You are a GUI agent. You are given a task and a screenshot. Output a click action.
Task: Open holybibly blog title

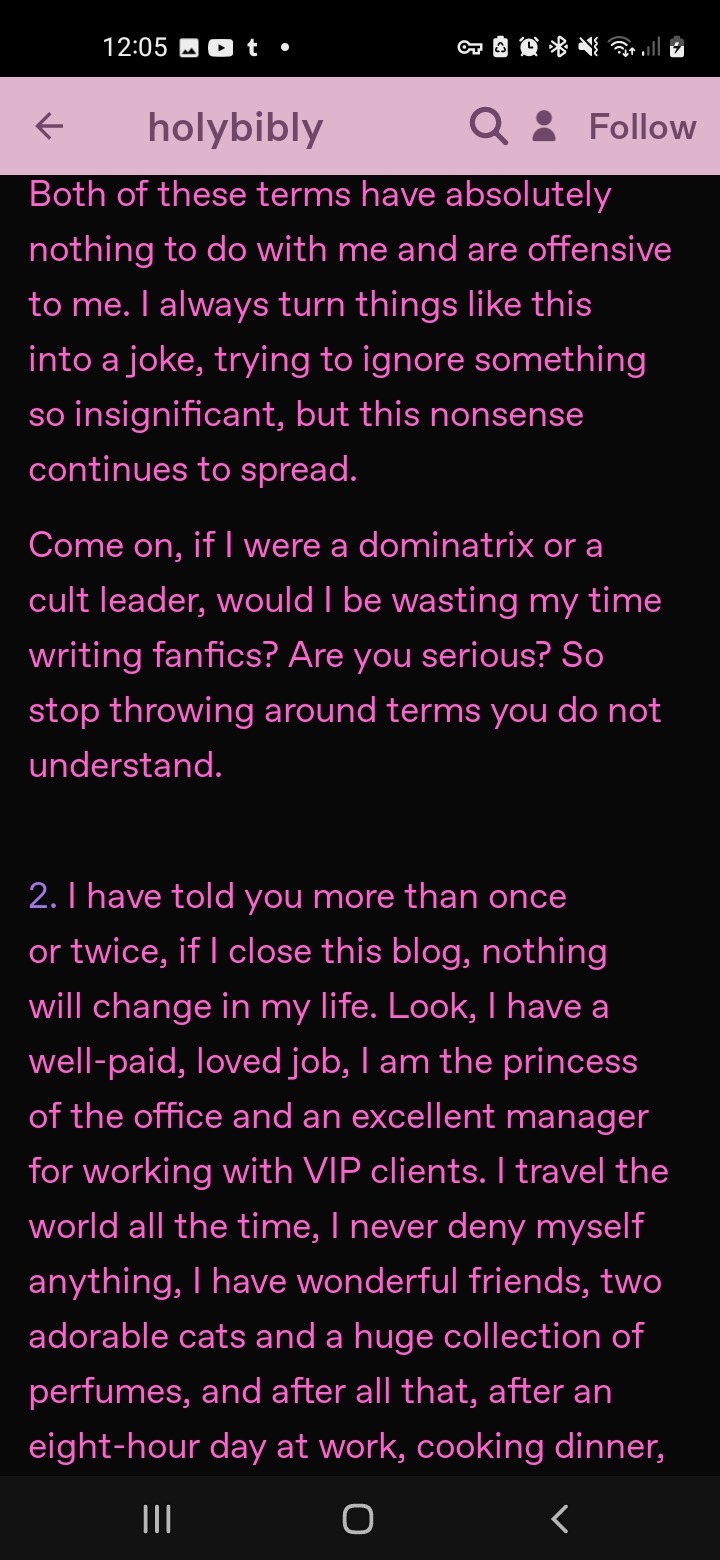tap(235, 127)
